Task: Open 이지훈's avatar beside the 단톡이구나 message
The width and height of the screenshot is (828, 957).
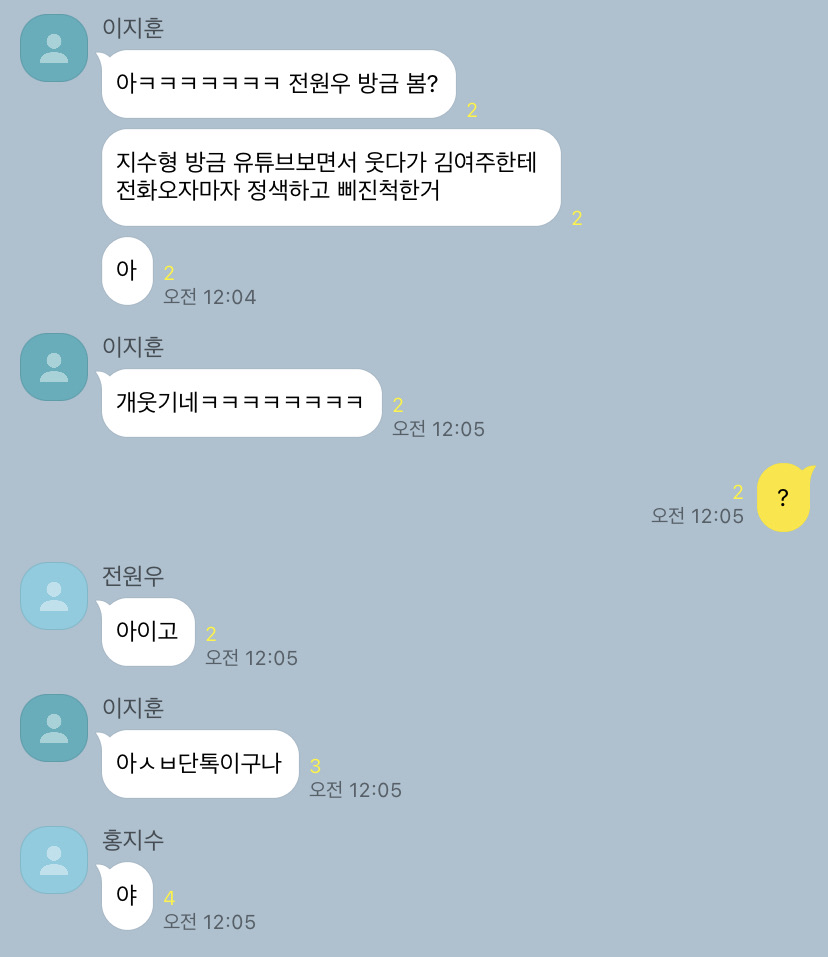Action: click(54, 728)
